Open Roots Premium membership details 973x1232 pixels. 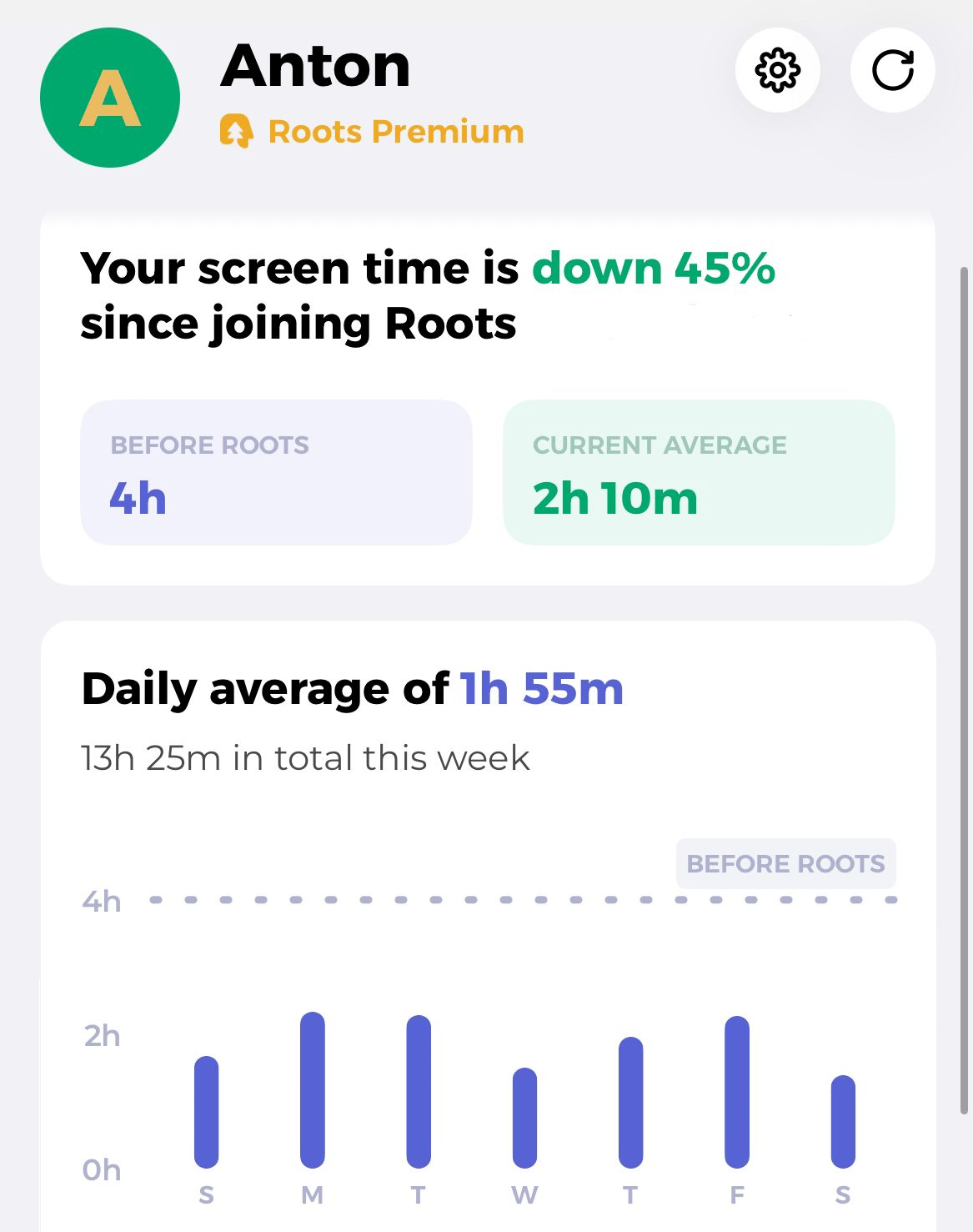(373, 132)
